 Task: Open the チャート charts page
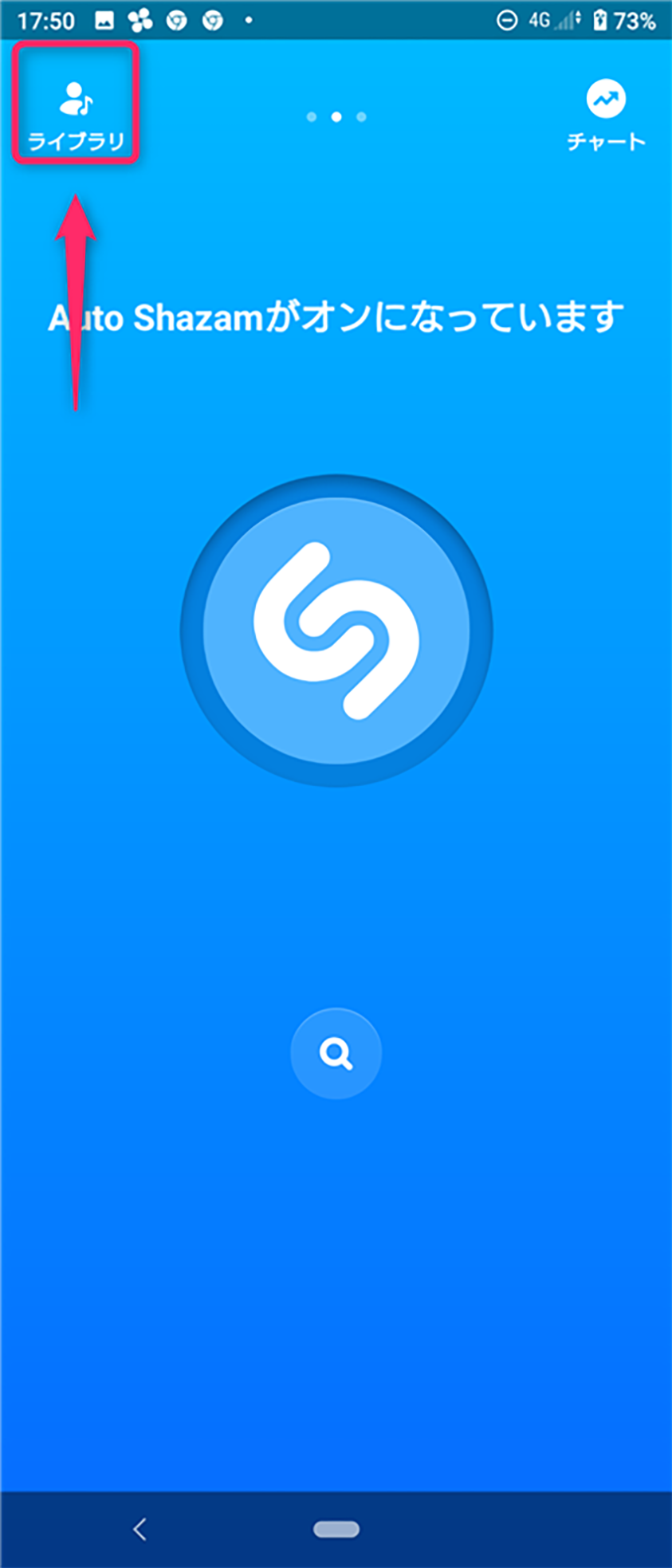(606, 116)
